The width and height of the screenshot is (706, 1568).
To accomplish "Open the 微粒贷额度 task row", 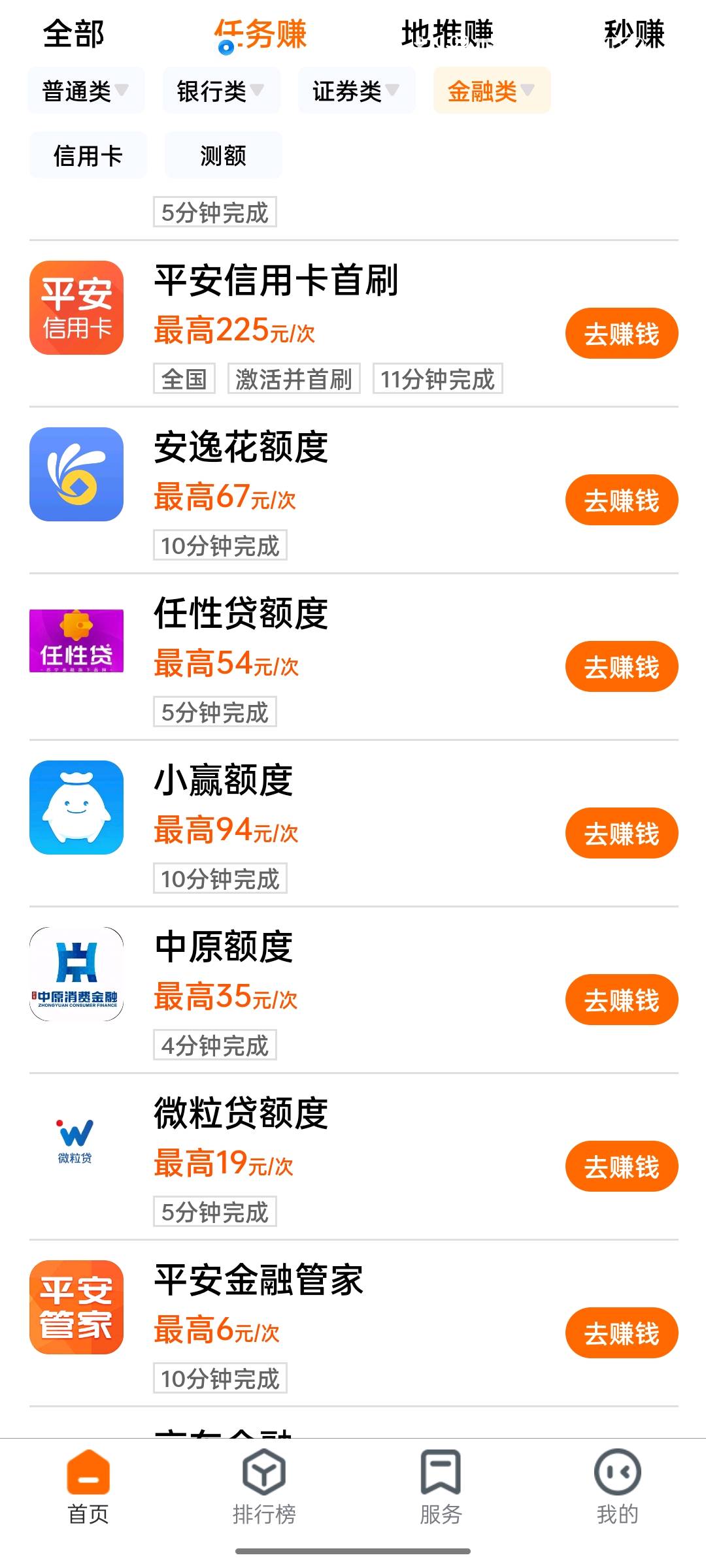I will [354, 1157].
